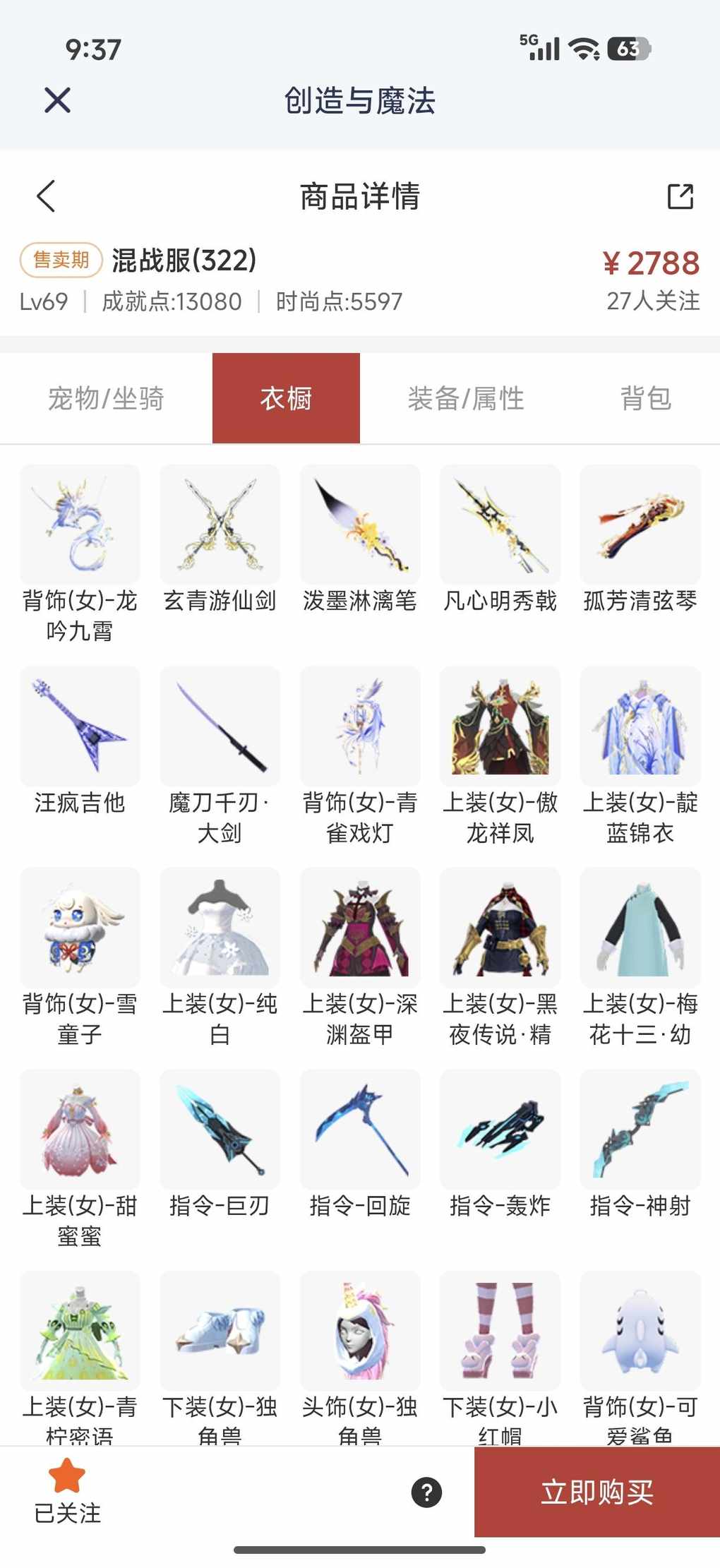
Task: Close the 创造与魔法 page
Action: (57, 100)
